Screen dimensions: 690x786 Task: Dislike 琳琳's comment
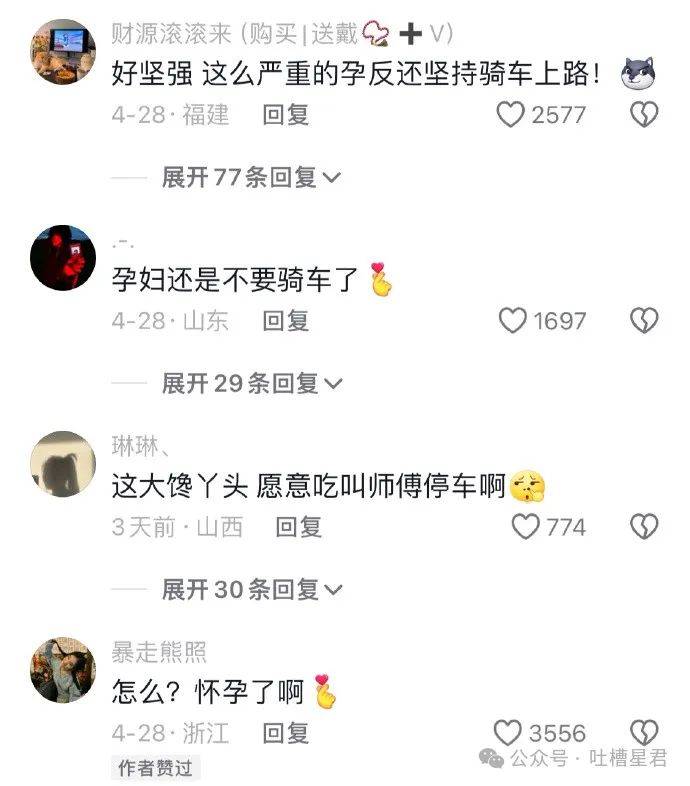(x=644, y=527)
